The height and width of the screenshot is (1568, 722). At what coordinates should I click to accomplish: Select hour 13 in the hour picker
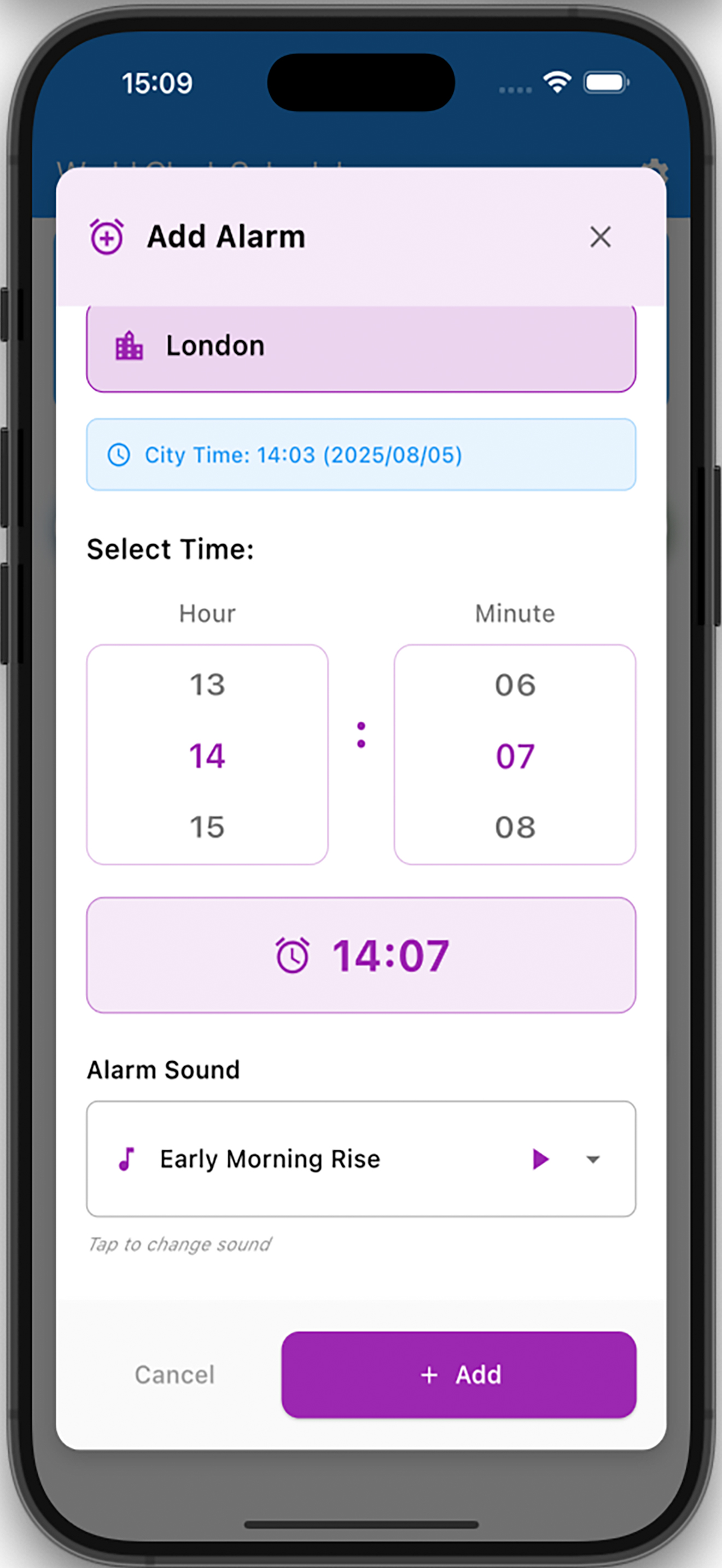click(x=207, y=685)
